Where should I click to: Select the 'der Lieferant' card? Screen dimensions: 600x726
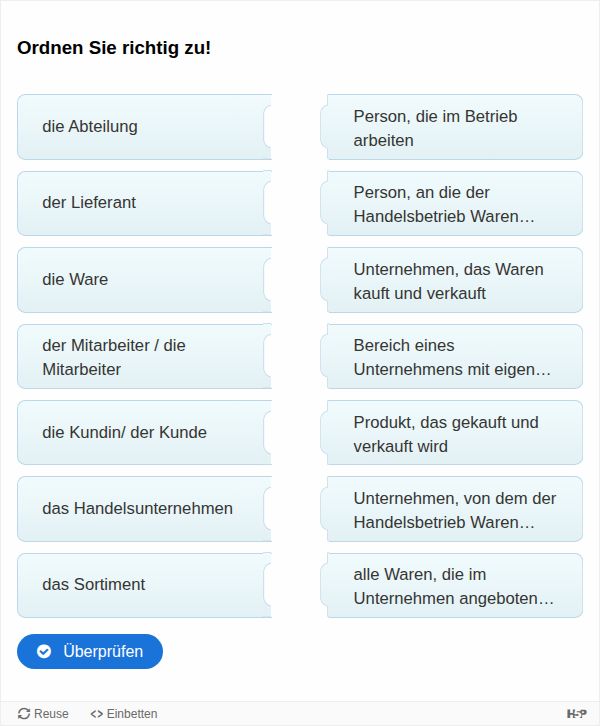pos(144,203)
